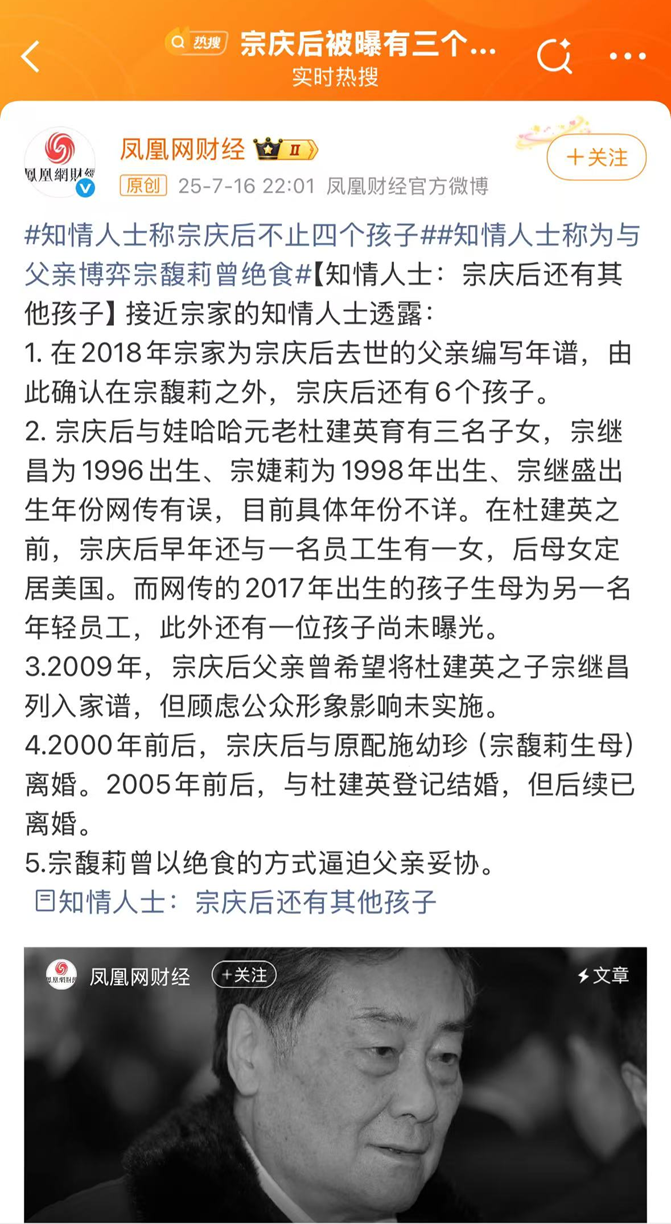Tap 关注 on the article image overlay
The height and width of the screenshot is (1224, 671).
pyautogui.click(x=243, y=975)
